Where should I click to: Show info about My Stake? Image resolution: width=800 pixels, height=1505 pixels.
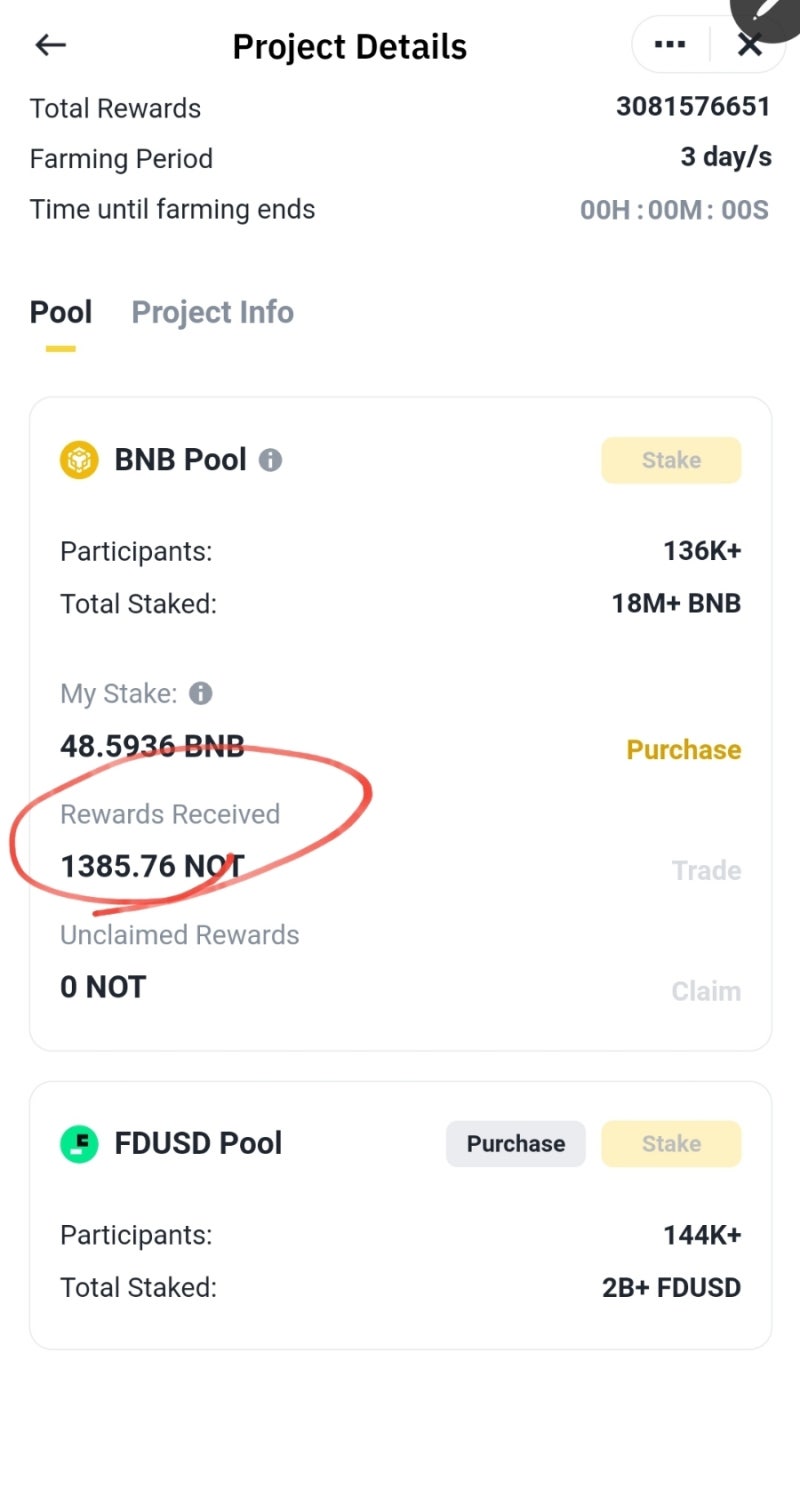coord(201,693)
